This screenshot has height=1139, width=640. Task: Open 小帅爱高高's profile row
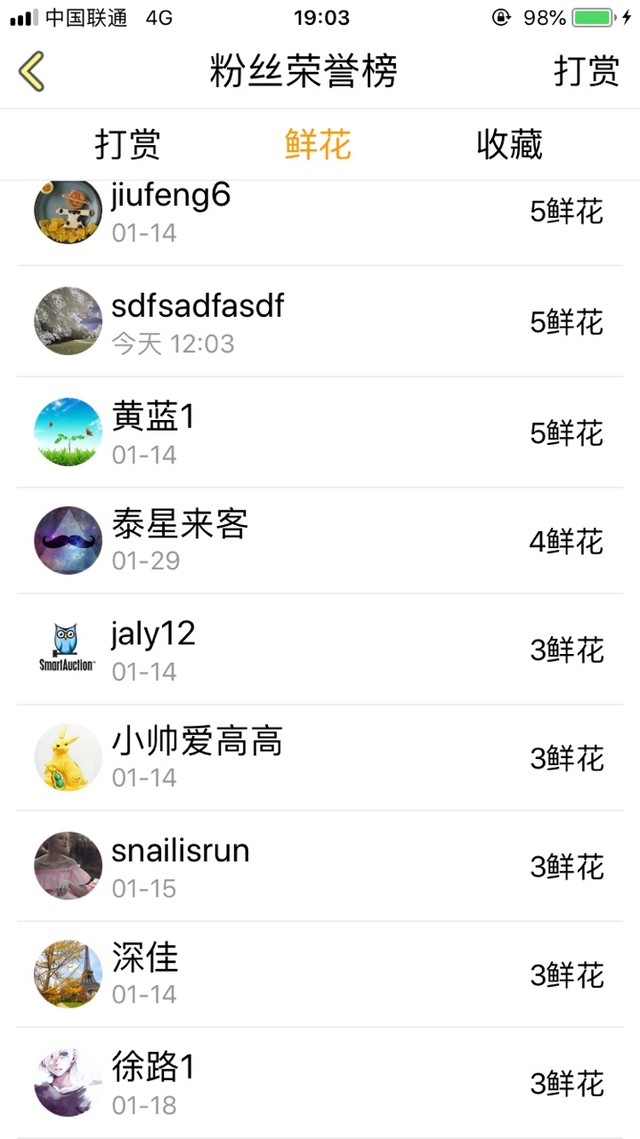[x=320, y=758]
